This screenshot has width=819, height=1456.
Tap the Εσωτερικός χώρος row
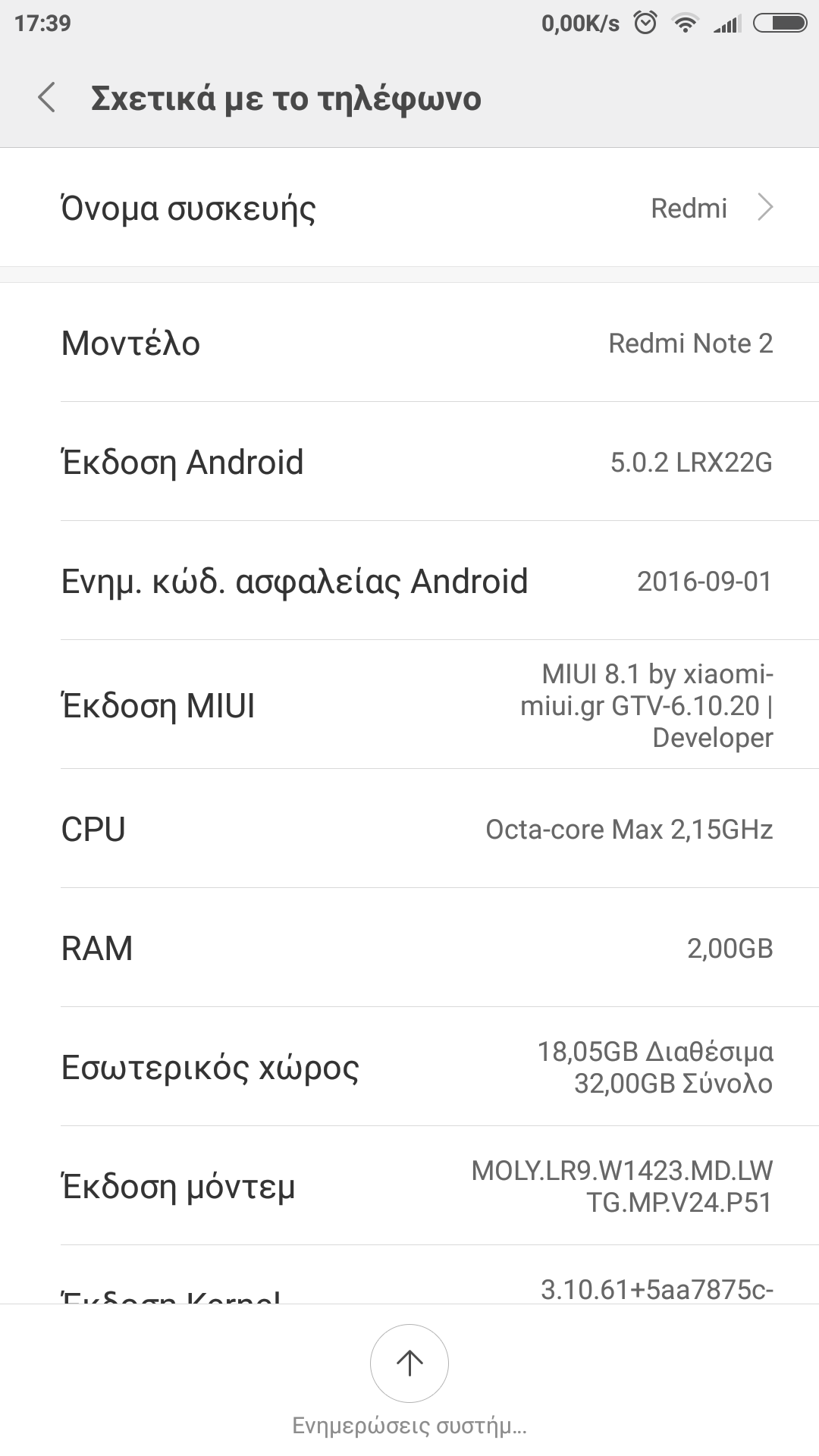point(409,1067)
